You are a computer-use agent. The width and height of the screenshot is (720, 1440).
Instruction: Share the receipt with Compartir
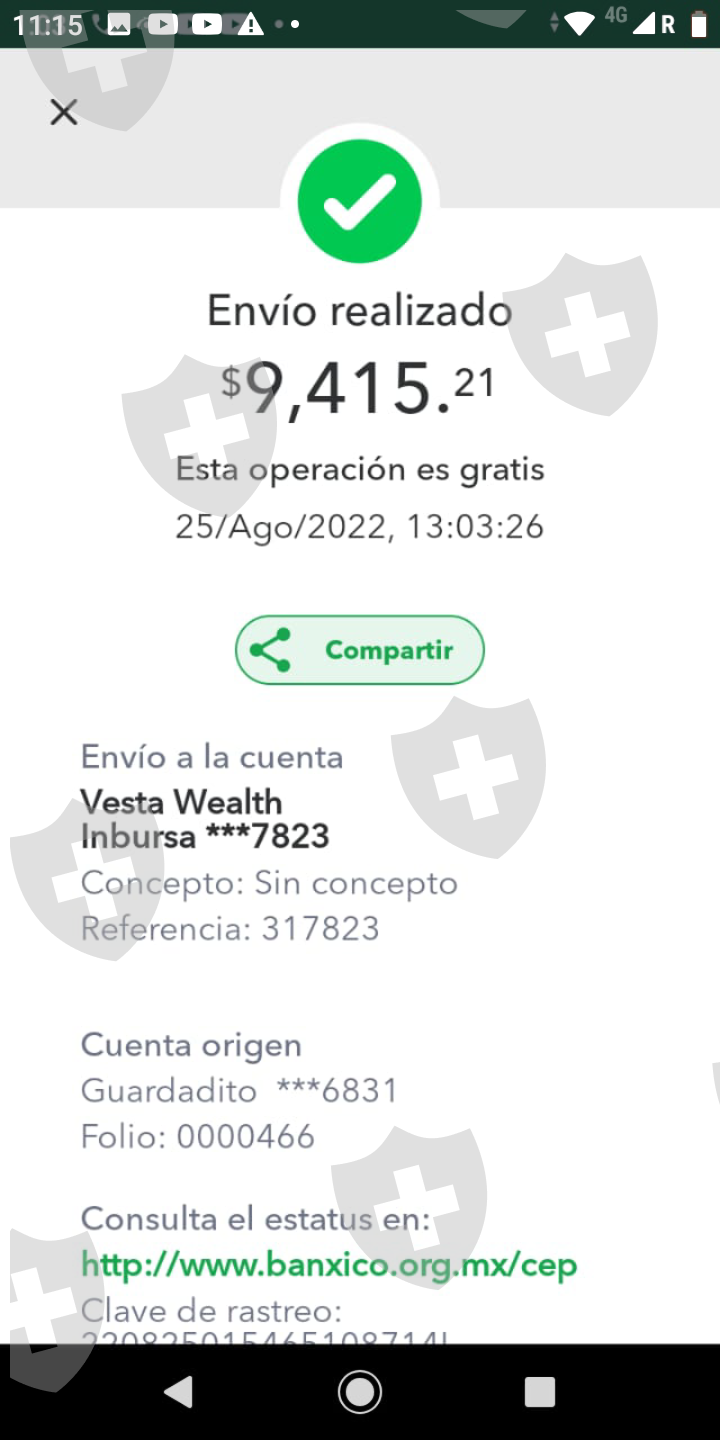(x=360, y=650)
